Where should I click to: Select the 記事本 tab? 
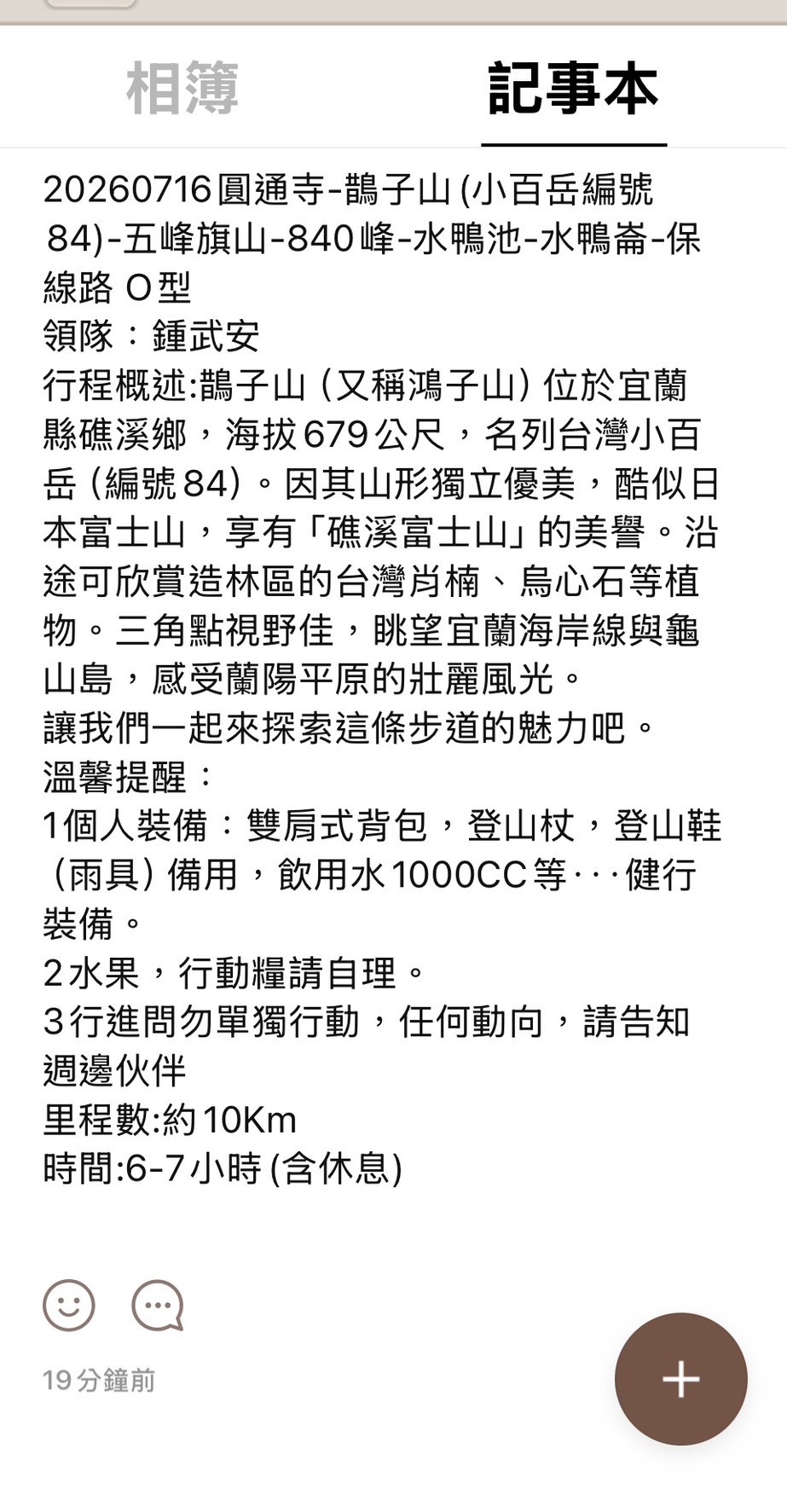[x=573, y=89]
